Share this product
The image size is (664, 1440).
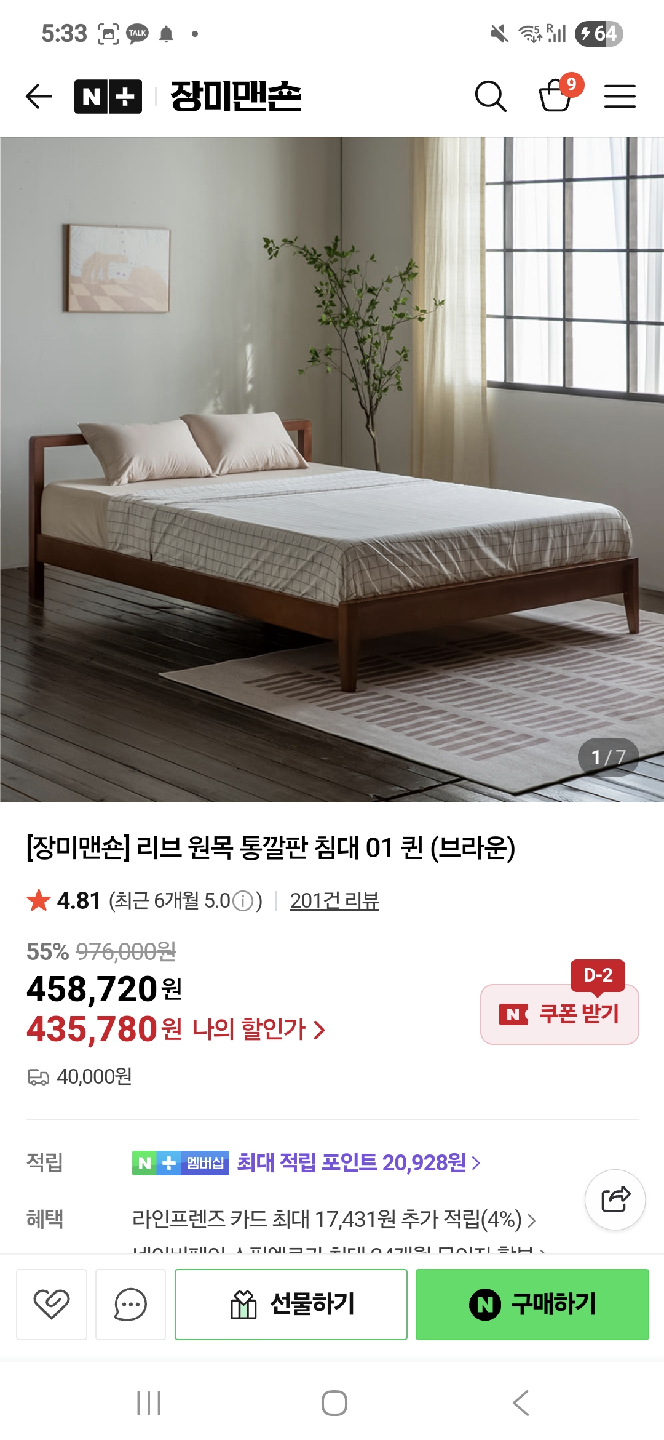pyautogui.click(x=615, y=1199)
